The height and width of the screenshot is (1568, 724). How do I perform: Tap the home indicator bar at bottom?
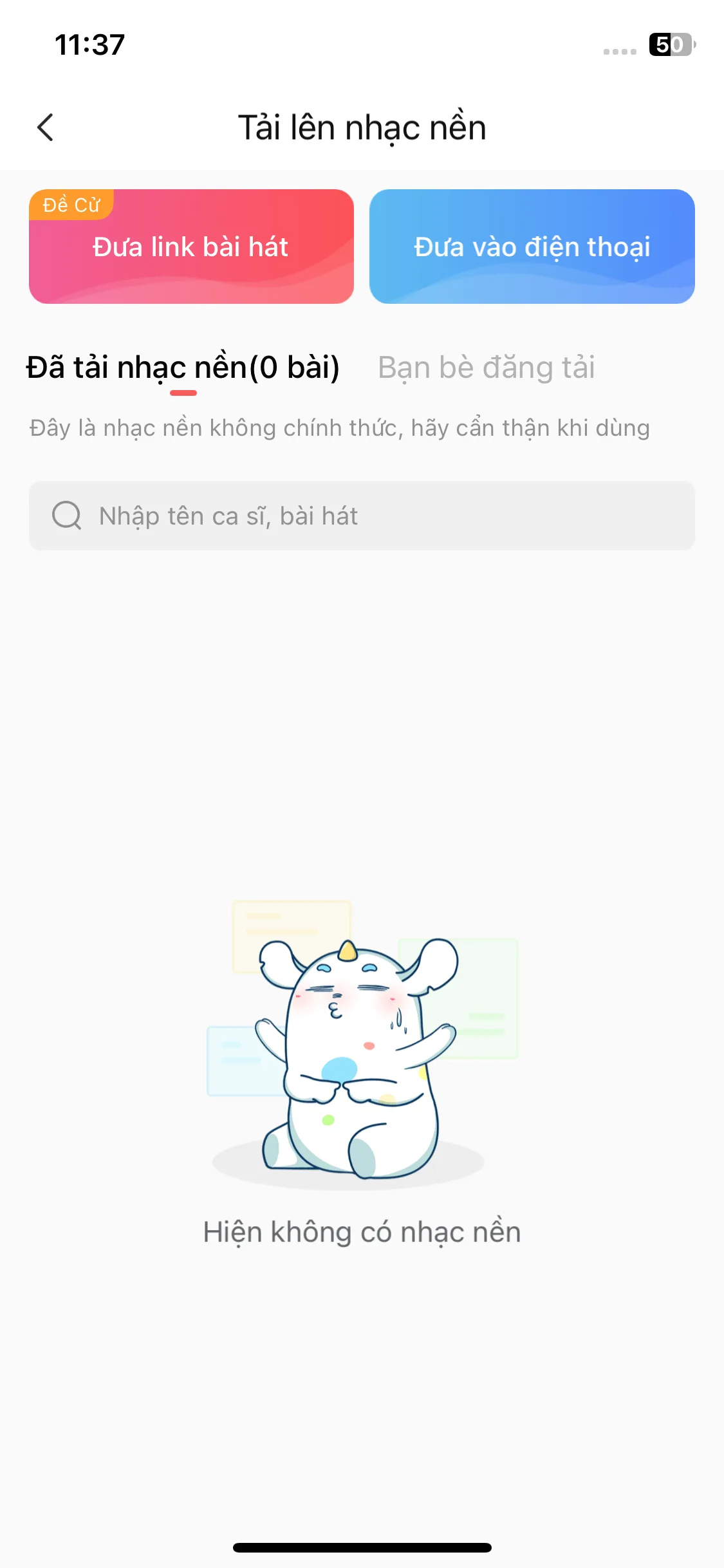tap(362, 1545)
